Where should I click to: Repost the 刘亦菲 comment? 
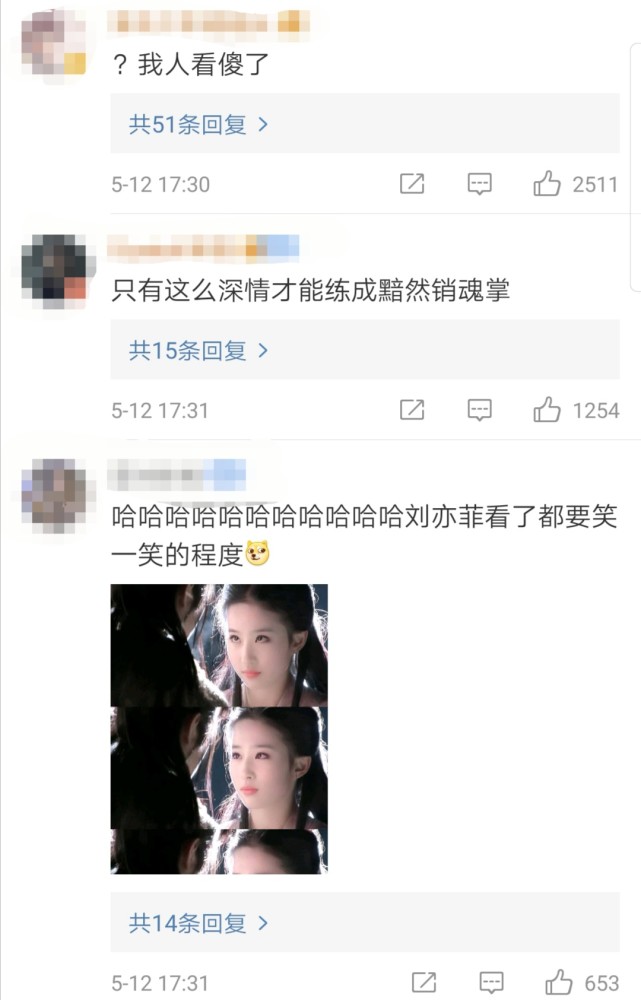[424, 982]
